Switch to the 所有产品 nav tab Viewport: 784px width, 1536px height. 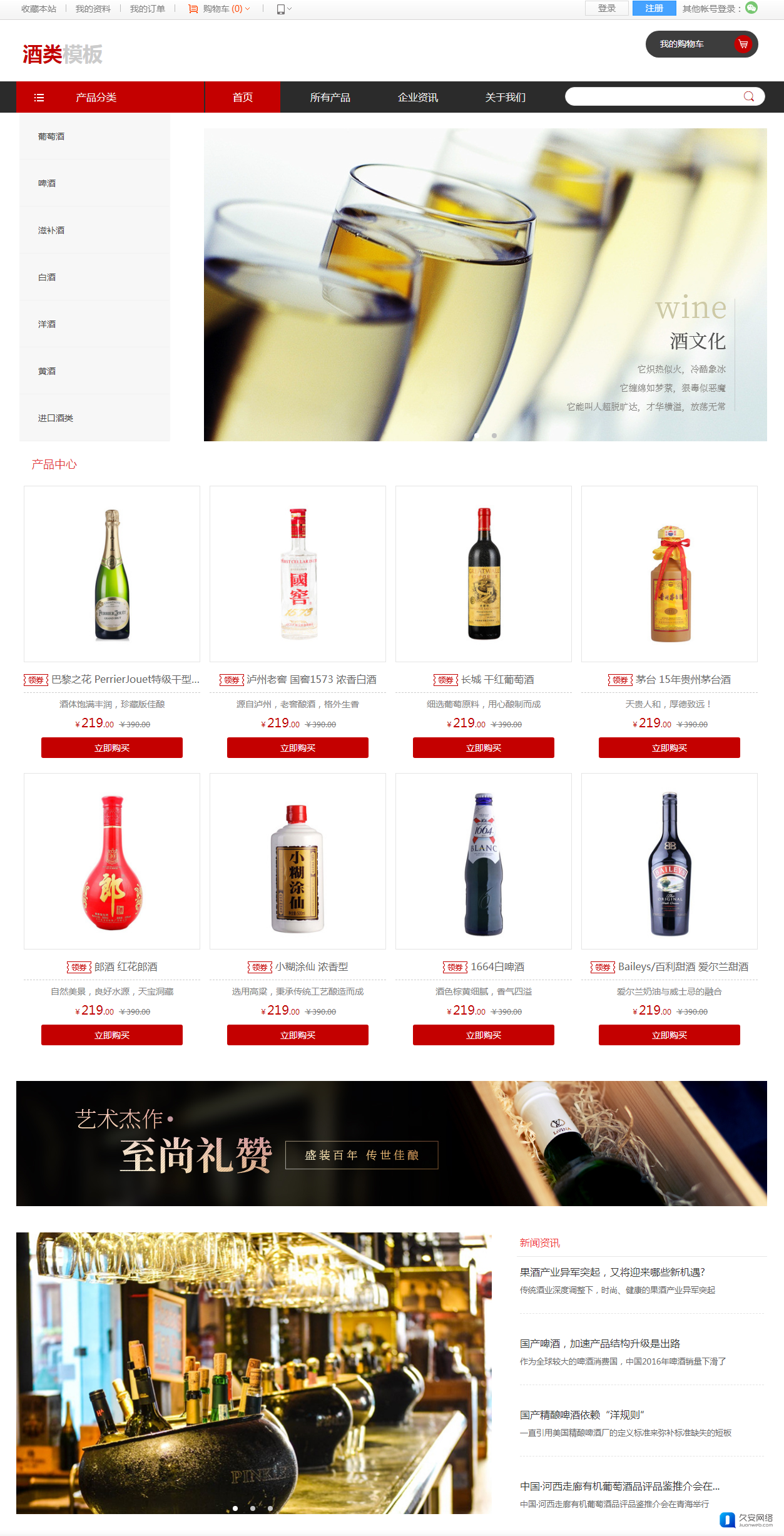(330, 97)
